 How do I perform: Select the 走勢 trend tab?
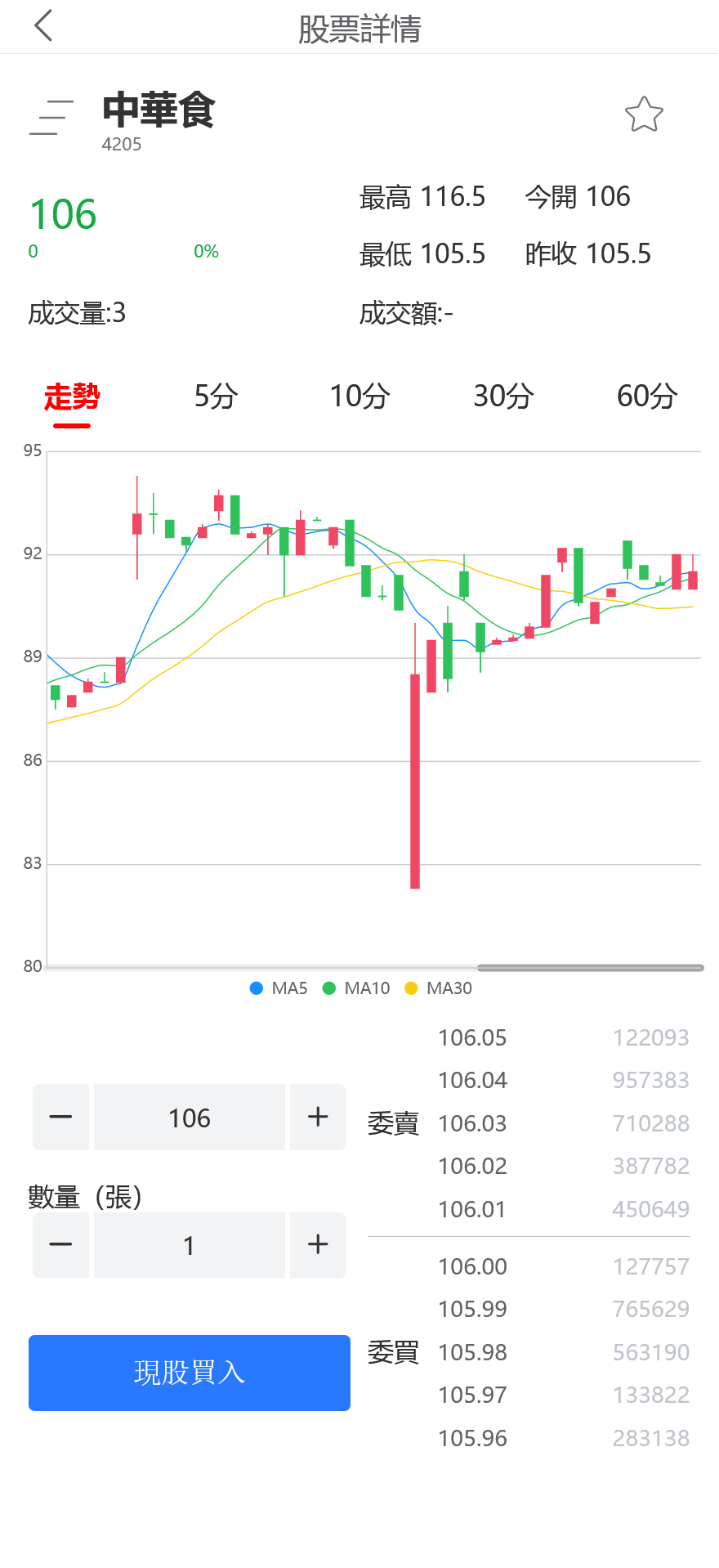[x=72, y=399]
